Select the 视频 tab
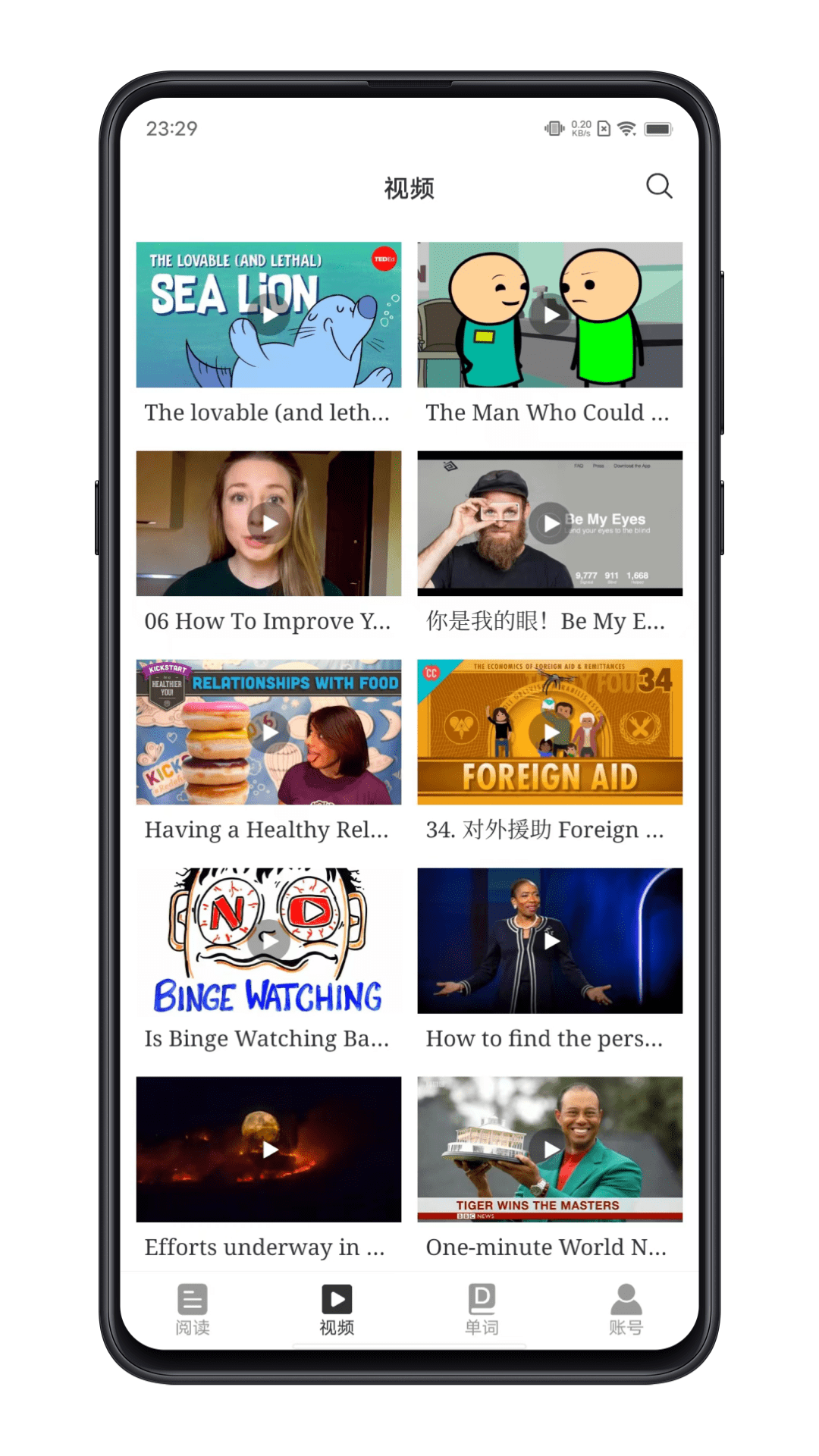This screenshot has height=1456, width=819. coord(337,1309)
